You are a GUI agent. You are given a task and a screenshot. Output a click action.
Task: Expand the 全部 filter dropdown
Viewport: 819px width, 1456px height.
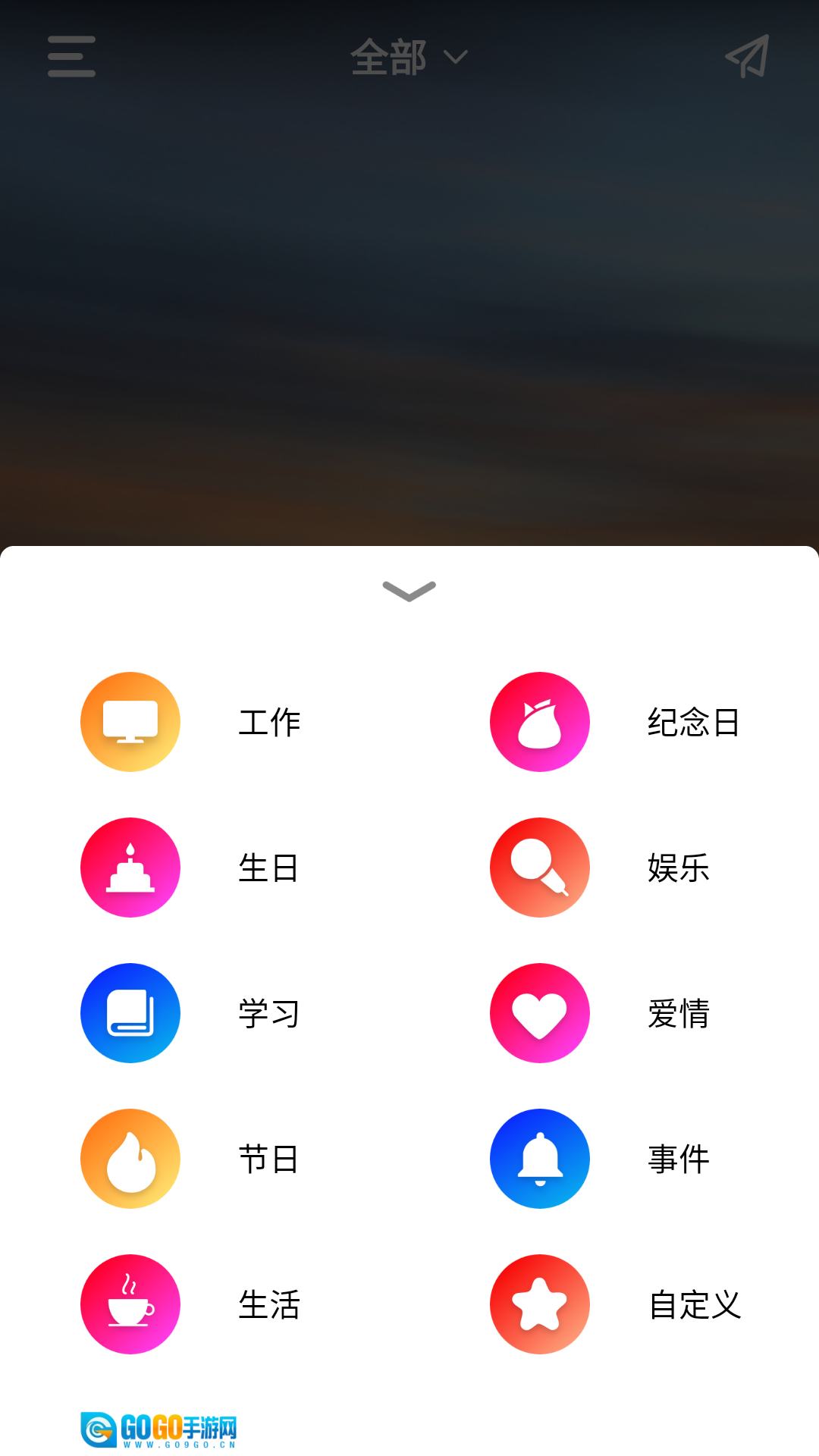[x=409, y=57]
